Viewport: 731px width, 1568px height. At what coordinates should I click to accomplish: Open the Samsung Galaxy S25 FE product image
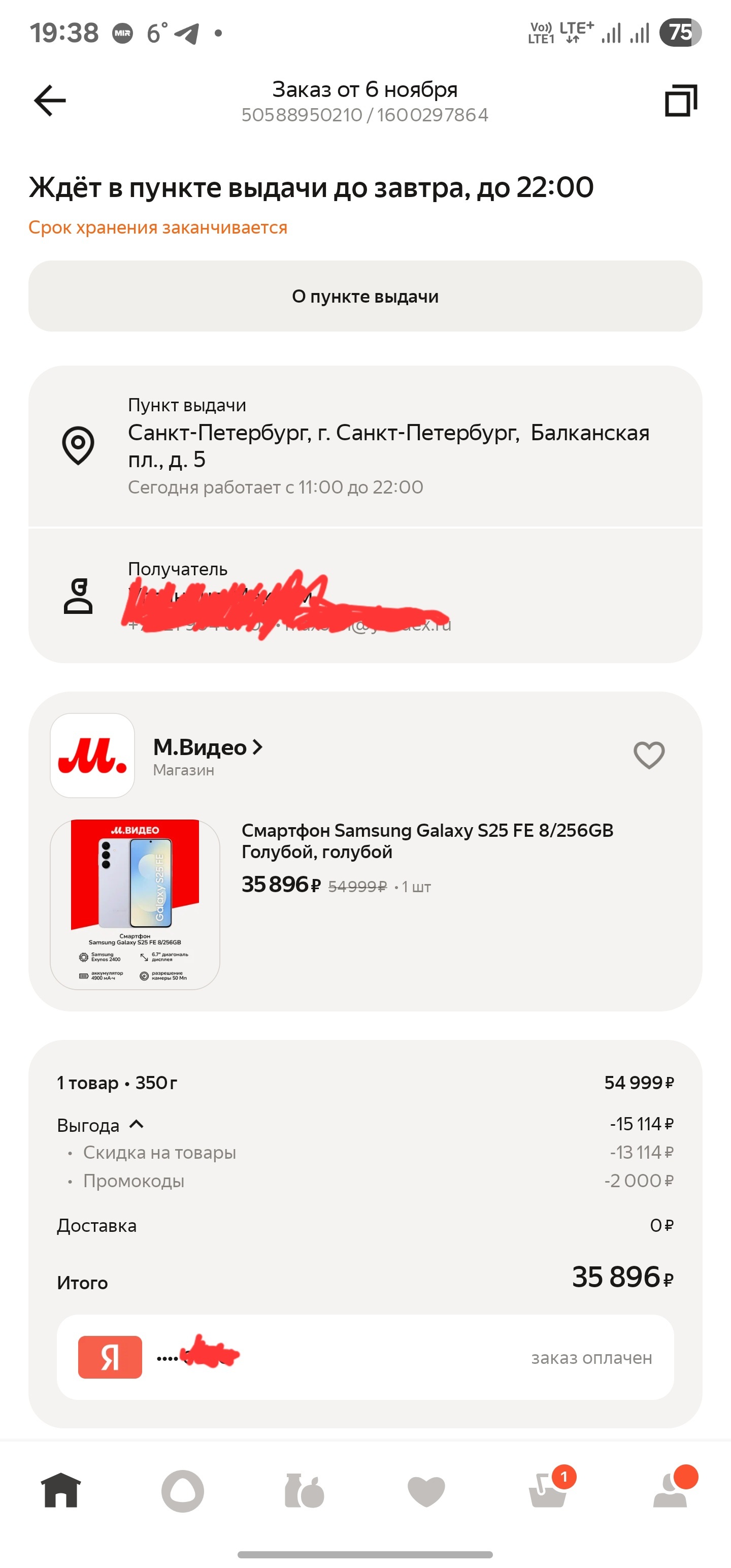135,904
